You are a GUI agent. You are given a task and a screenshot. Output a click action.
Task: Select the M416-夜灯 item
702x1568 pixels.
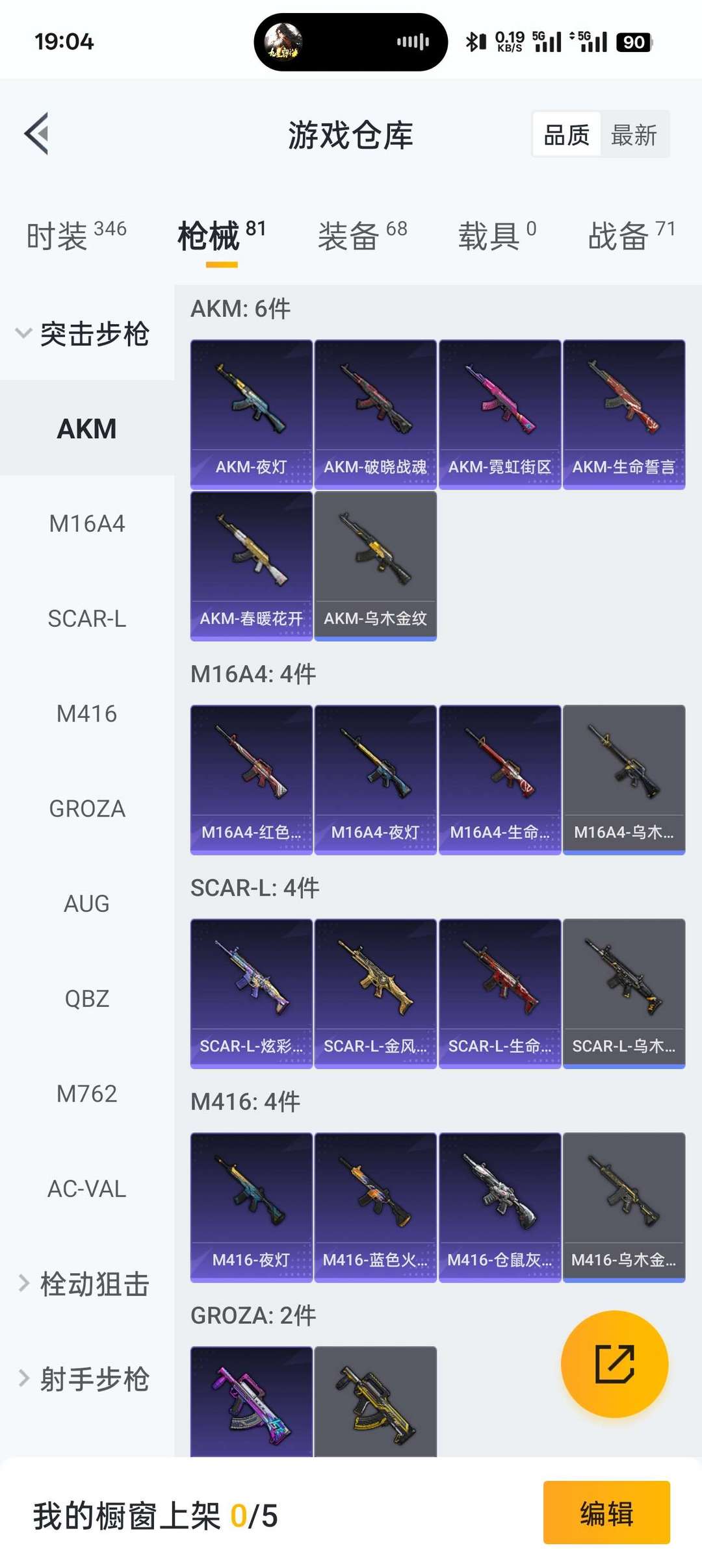252,1207
